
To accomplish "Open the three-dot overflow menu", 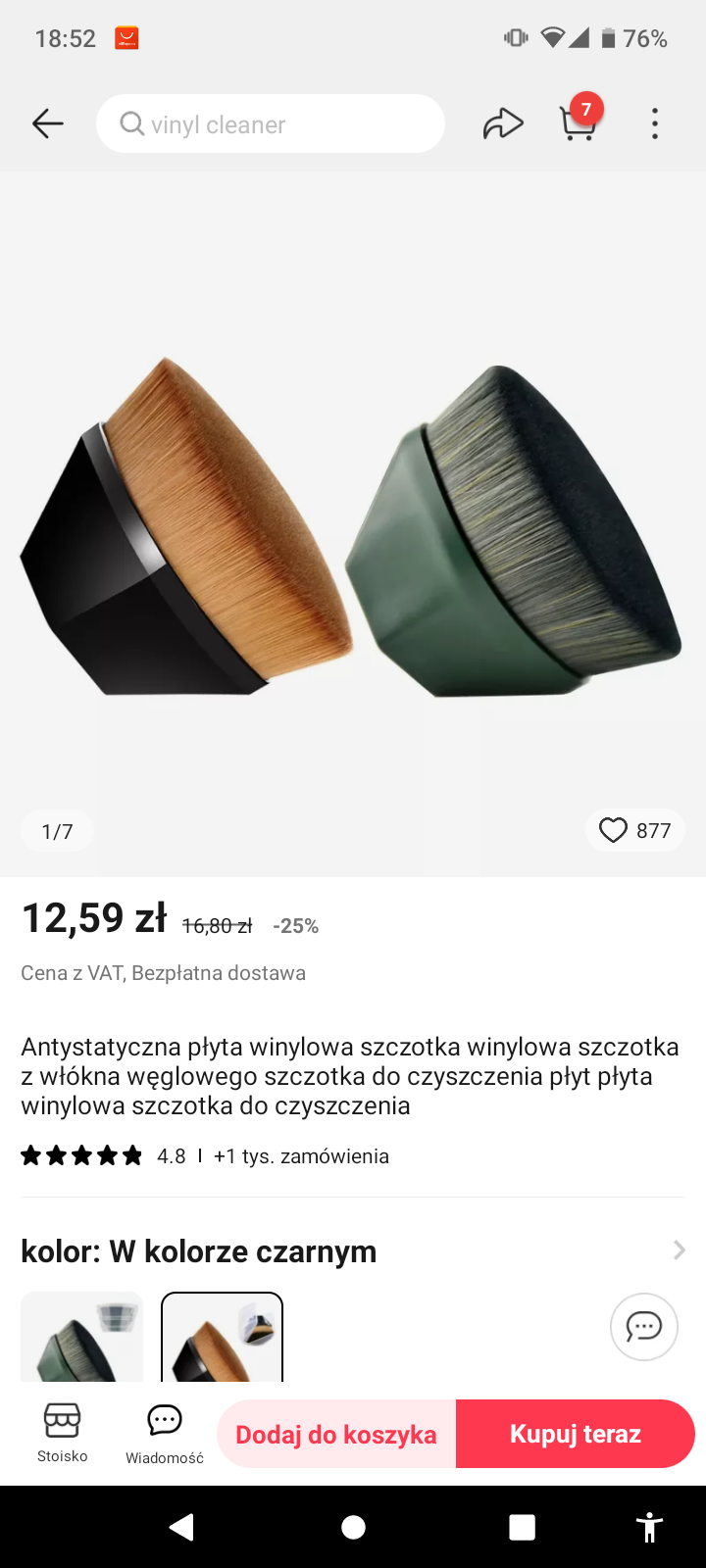I will coord(655,123).
